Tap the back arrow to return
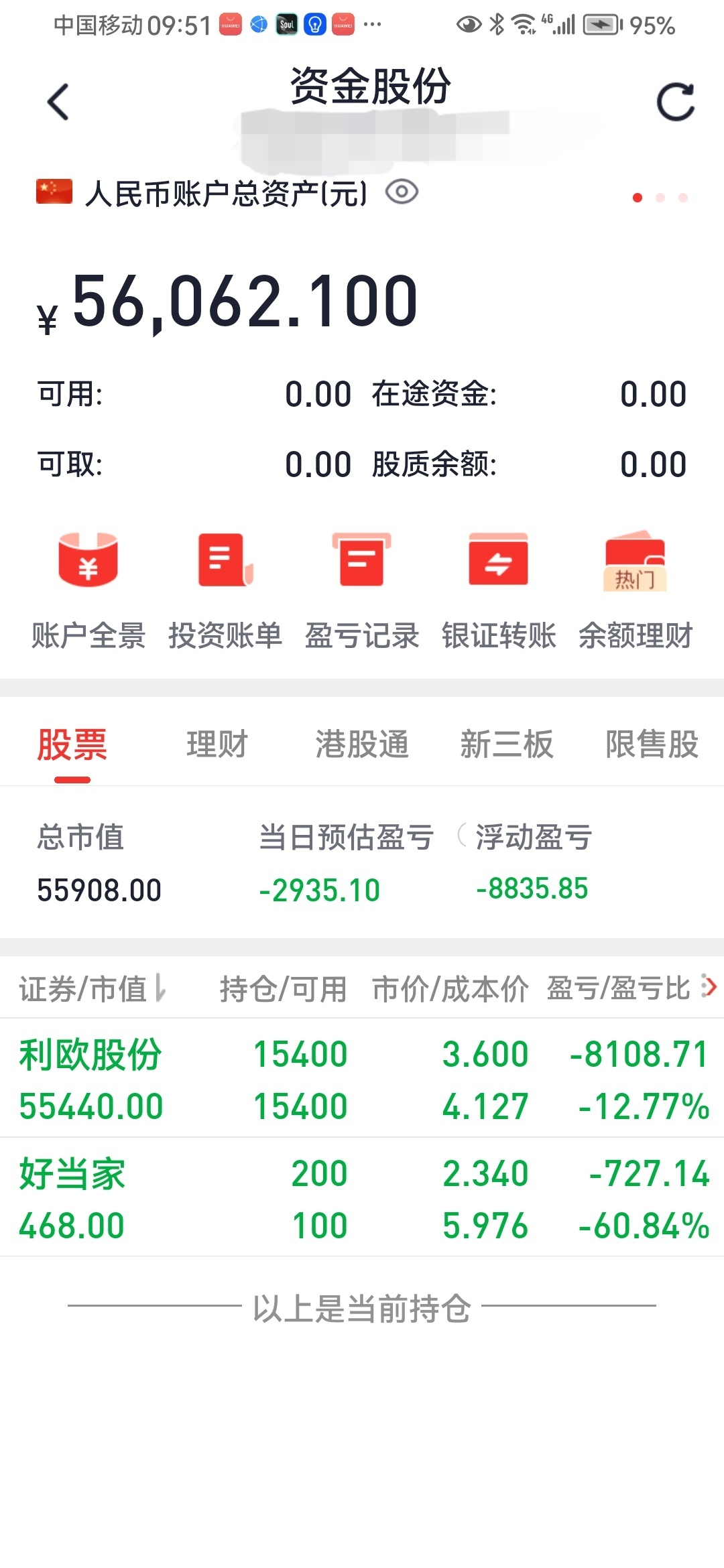 57,102
